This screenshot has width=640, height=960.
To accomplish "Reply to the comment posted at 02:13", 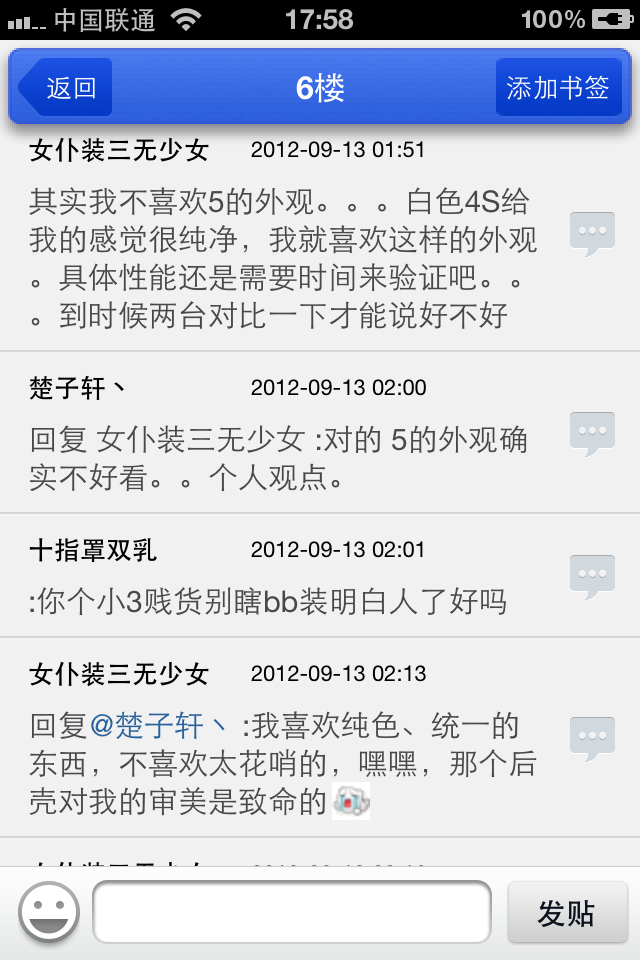I will [591, 738].
